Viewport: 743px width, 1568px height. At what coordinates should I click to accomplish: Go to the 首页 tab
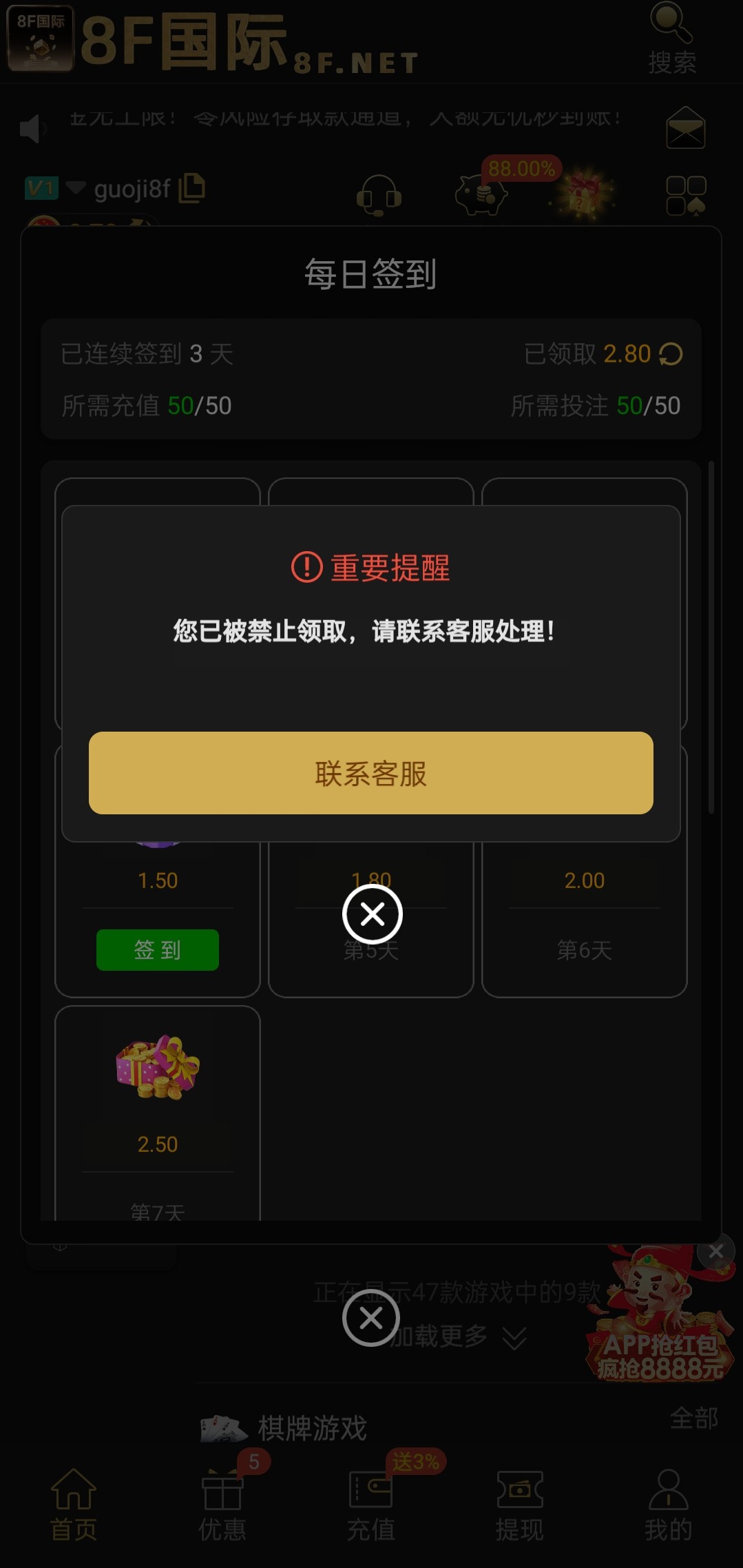pyautogui.click(x=74, y=1505)
